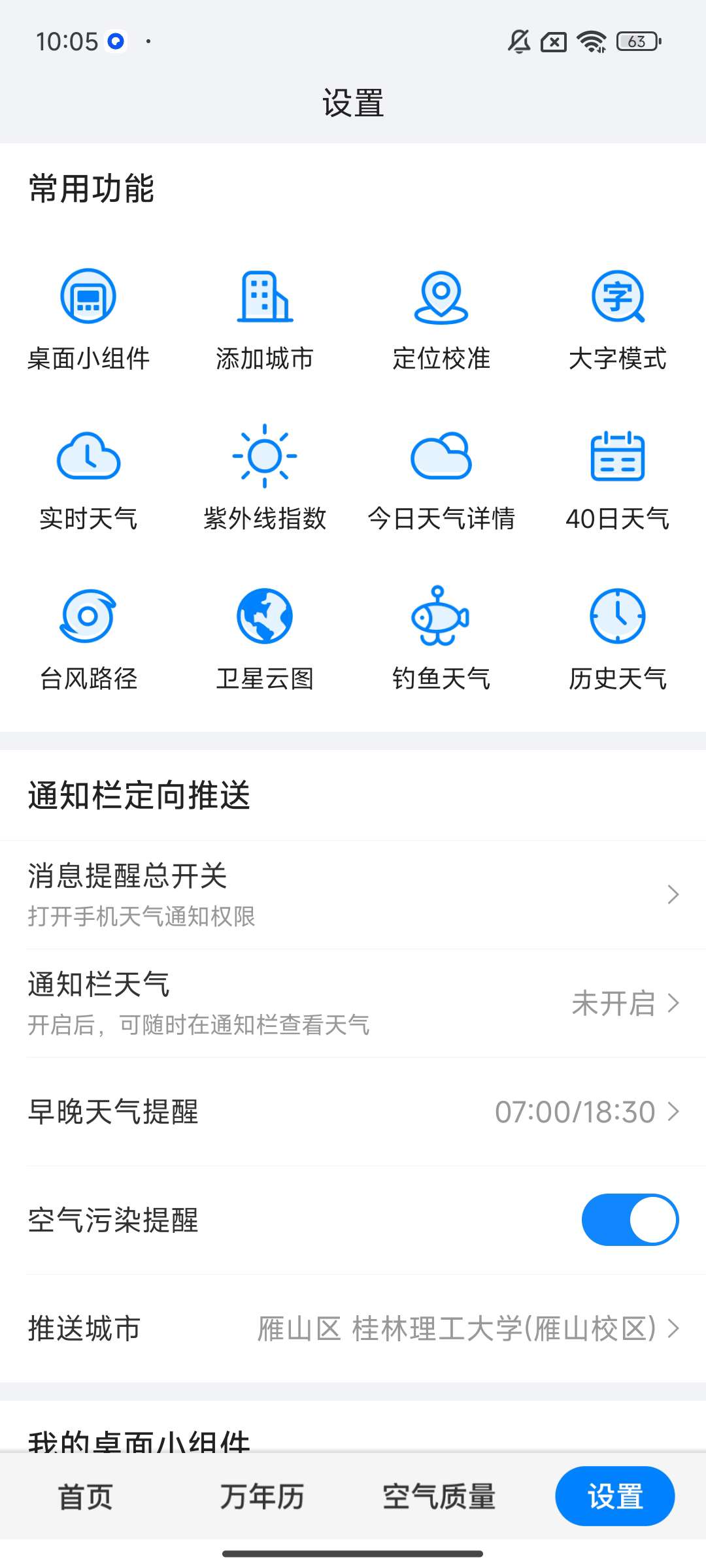706x1568 pixels.
Task: Check the 紫外线指数 UV index
Action: (x=265, y=480)
